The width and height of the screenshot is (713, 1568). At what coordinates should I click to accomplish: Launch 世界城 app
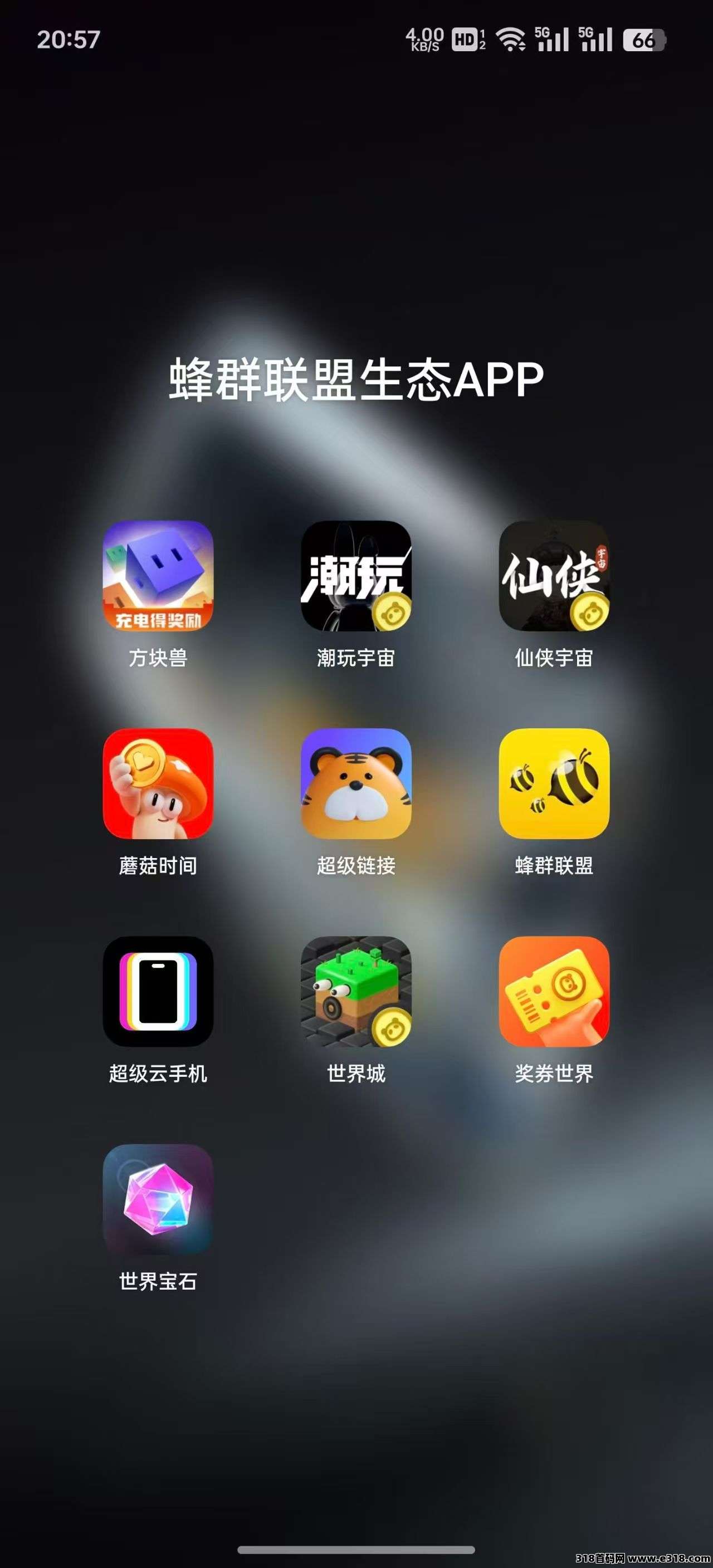click(356, 992)
